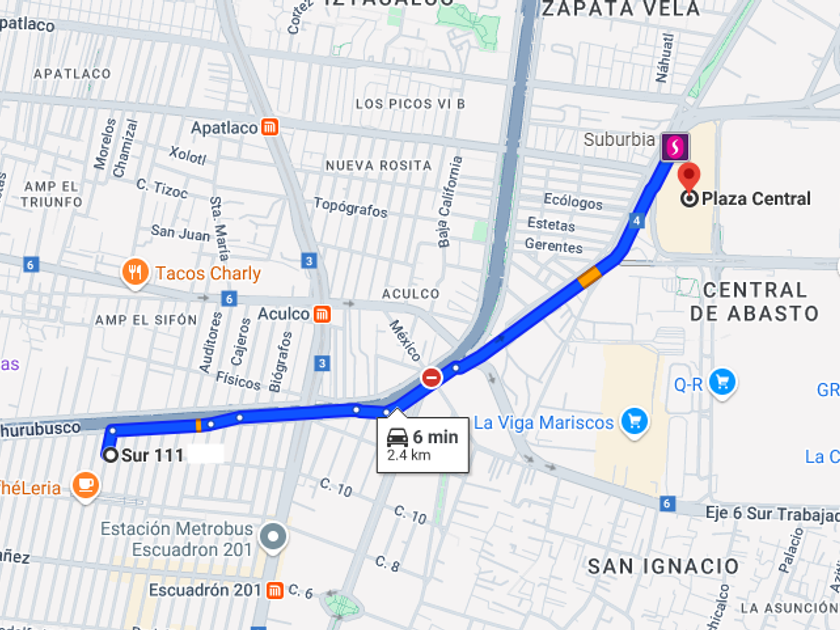Select the Plaza Central destination pin
This screenshot has height=630, width=840.
tap(689, 178)
